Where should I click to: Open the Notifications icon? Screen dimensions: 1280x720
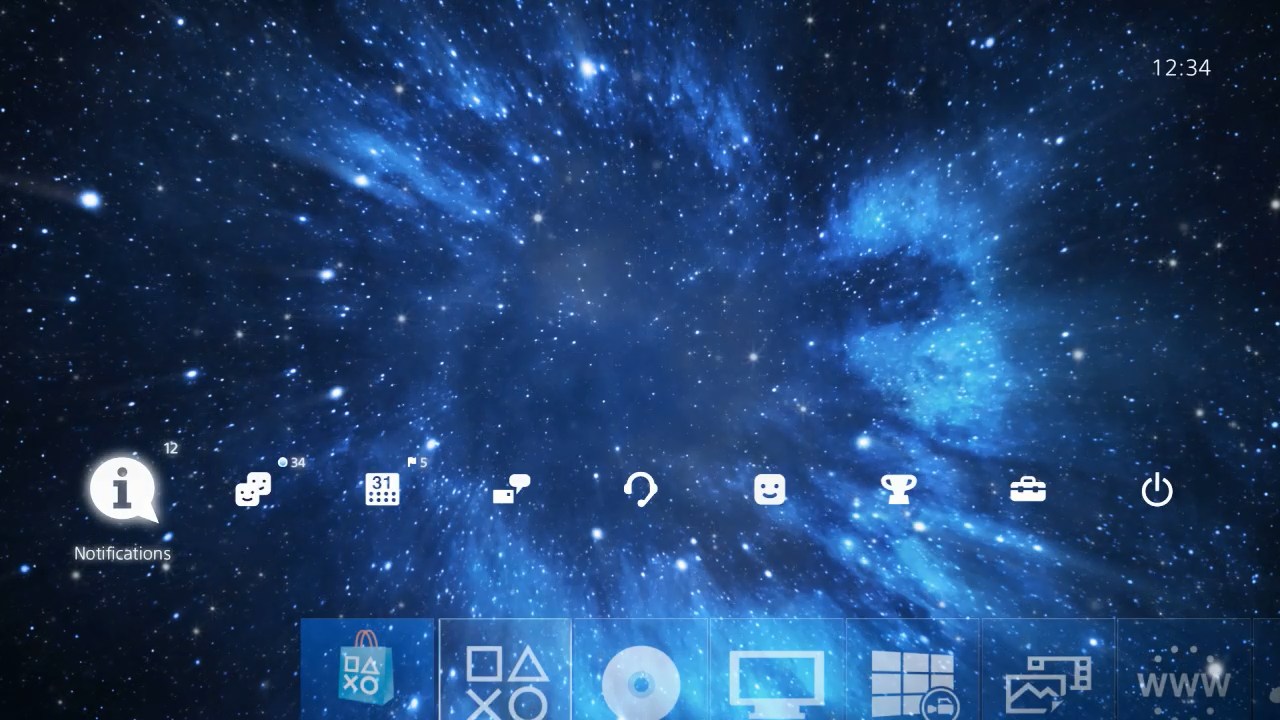(122, 490)
